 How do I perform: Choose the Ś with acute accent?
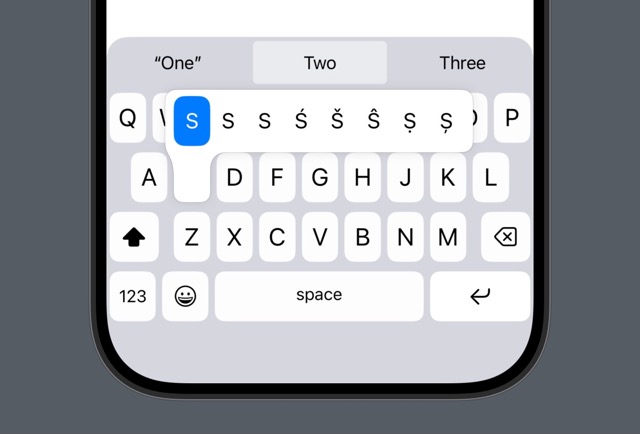301,121
